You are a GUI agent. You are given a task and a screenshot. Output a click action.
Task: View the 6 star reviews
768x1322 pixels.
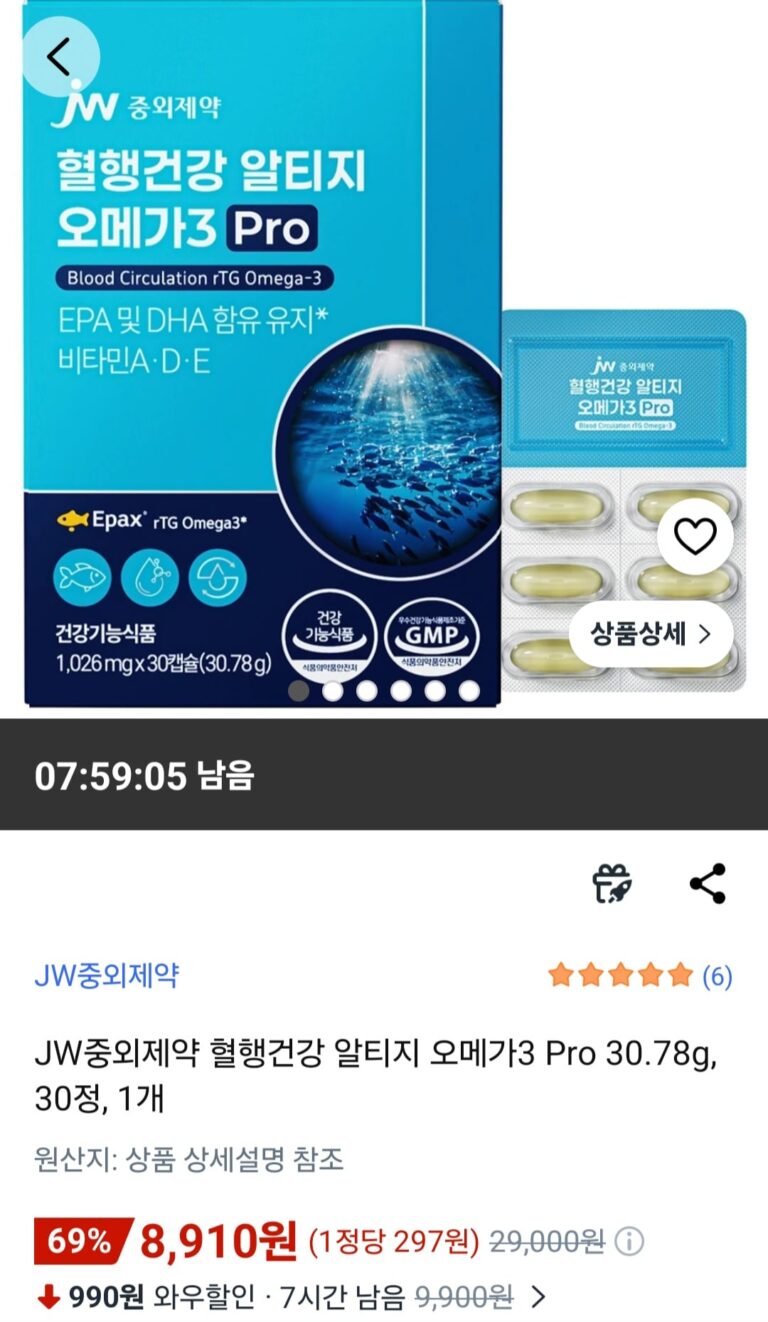pyautogui.click(x=640, y=976)
